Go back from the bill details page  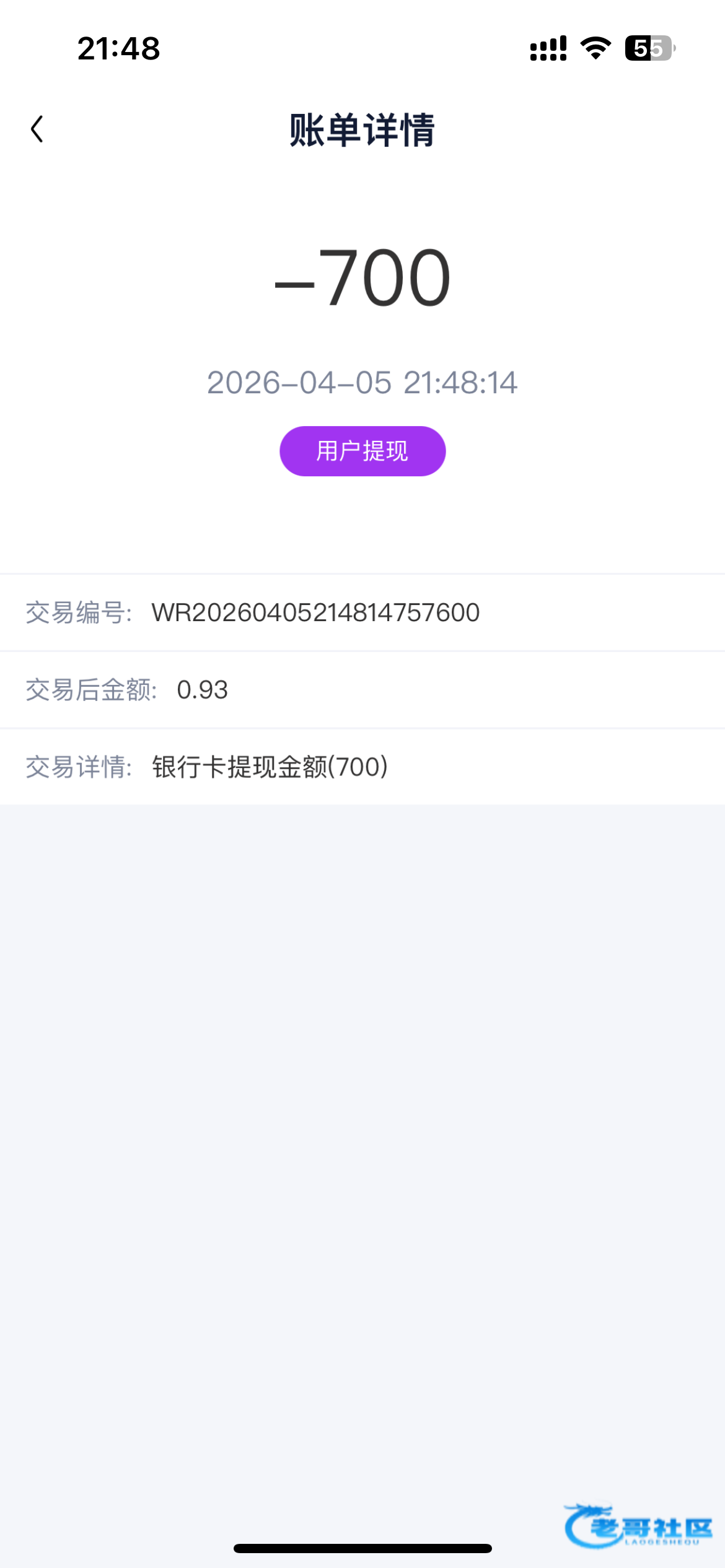click(37, 129)
